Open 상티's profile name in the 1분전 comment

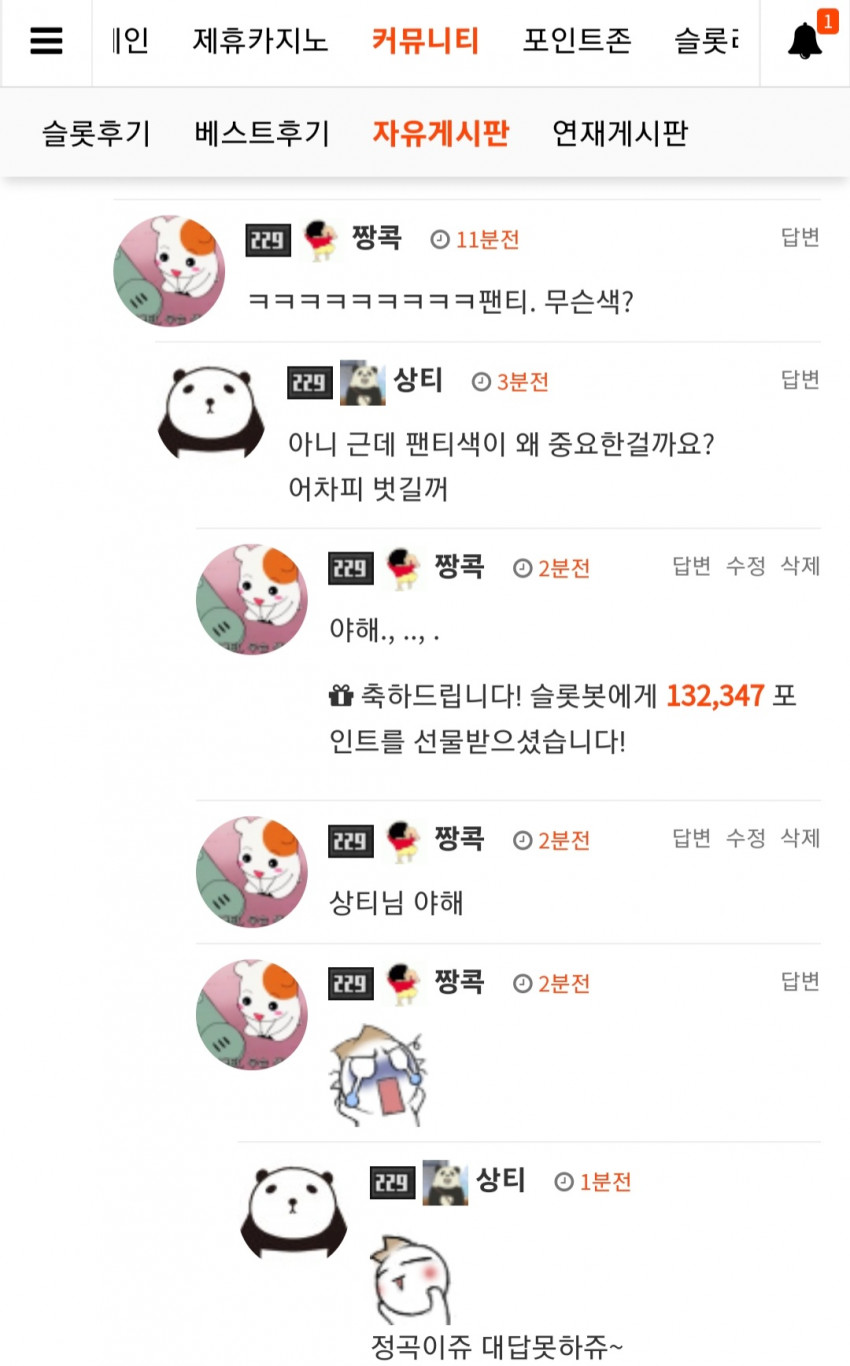(500, 1180)
